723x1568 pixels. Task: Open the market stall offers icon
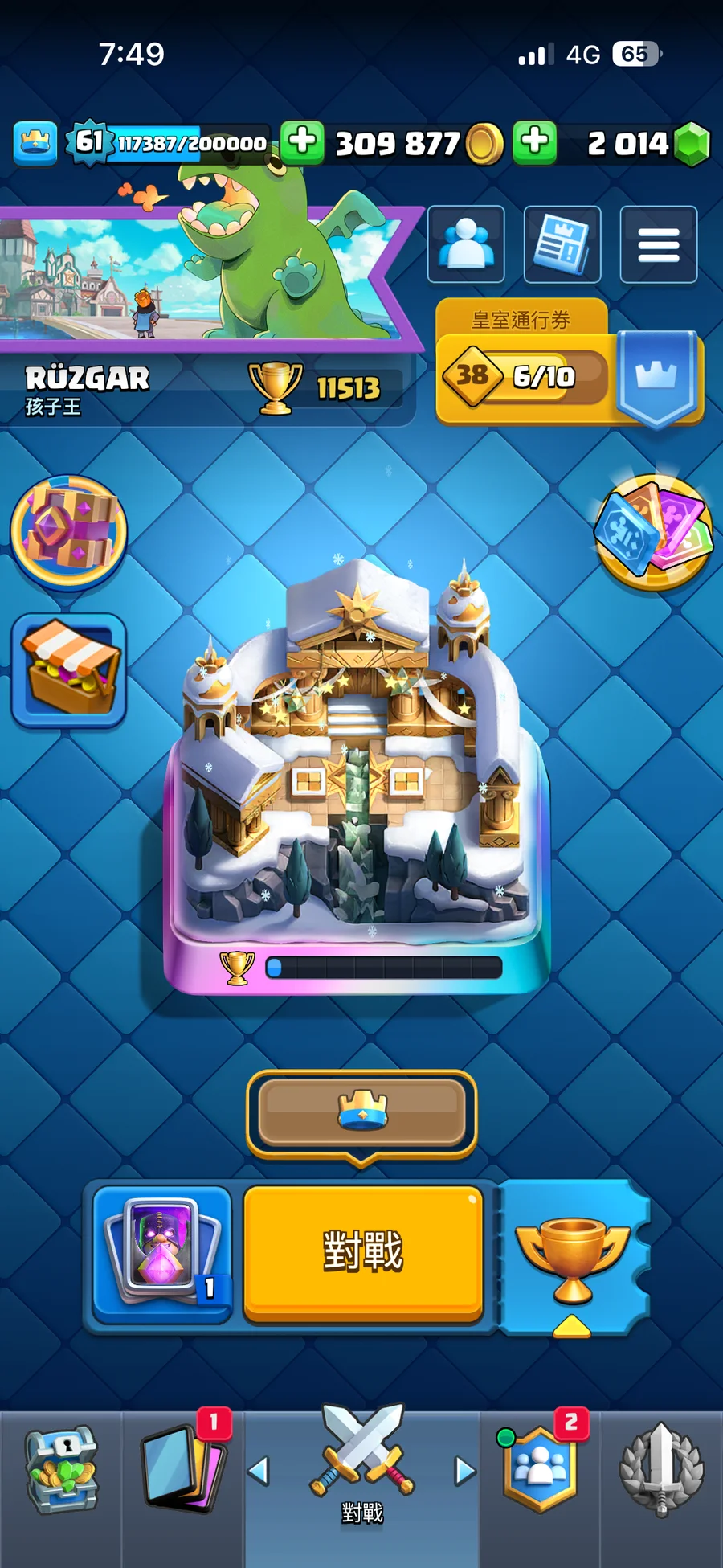coord(69,671)
